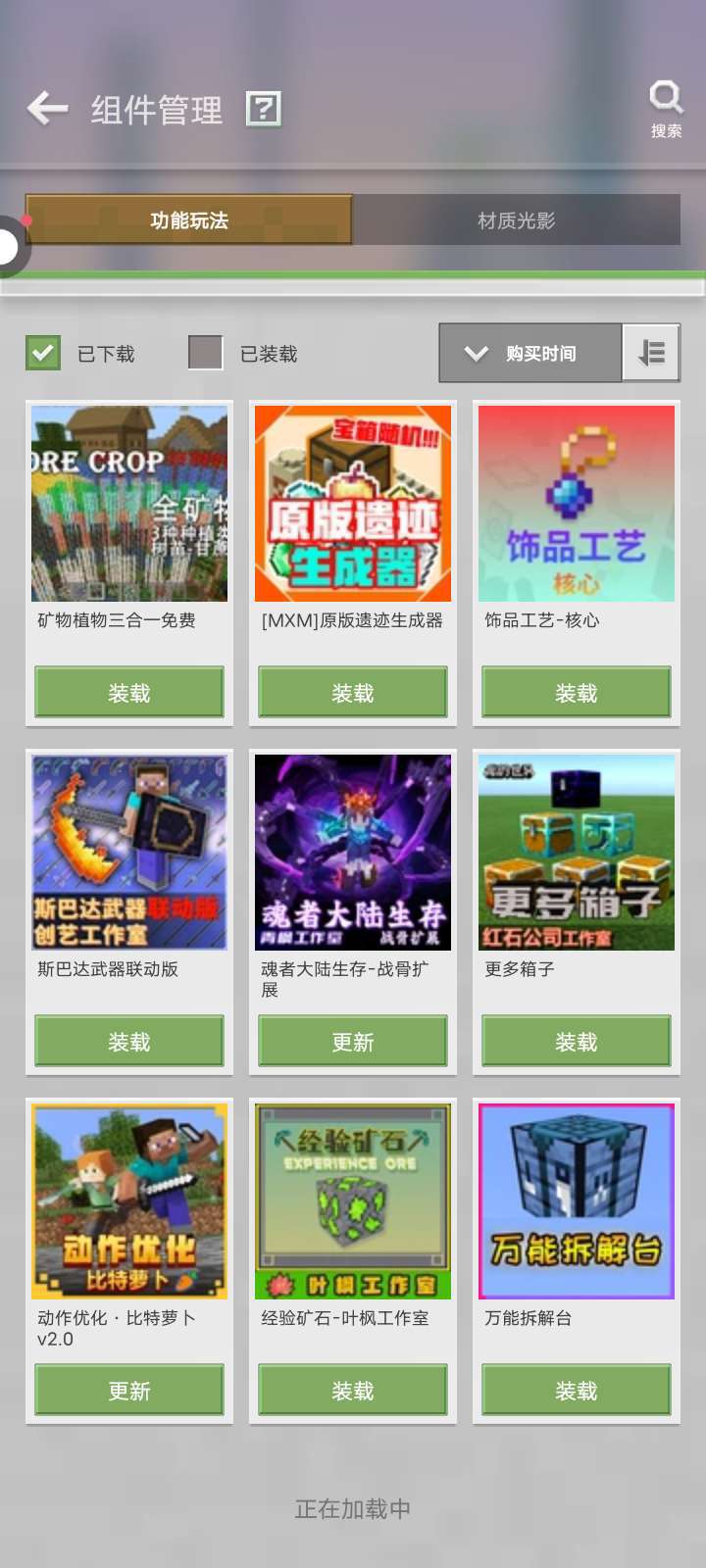
Task: Open the help question mark icon
Action: point(263,109)
